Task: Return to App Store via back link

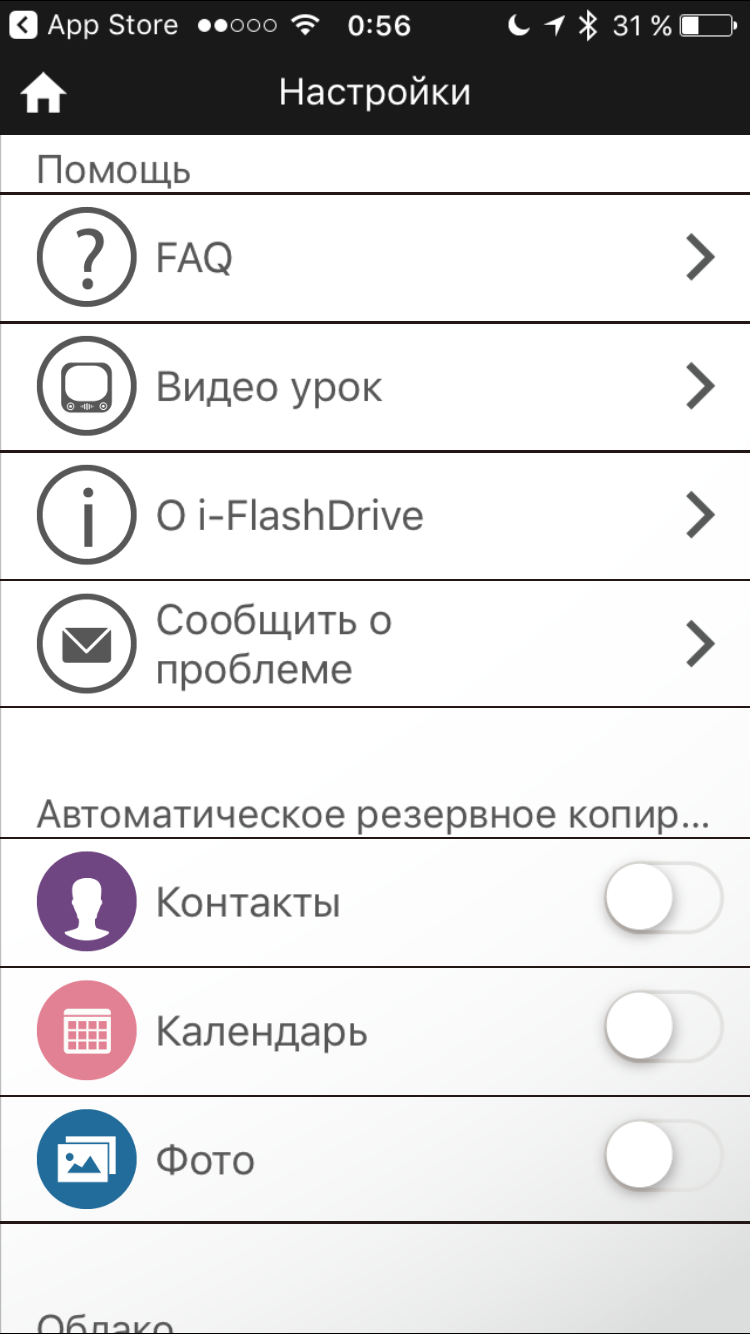Action: point(93,25)
